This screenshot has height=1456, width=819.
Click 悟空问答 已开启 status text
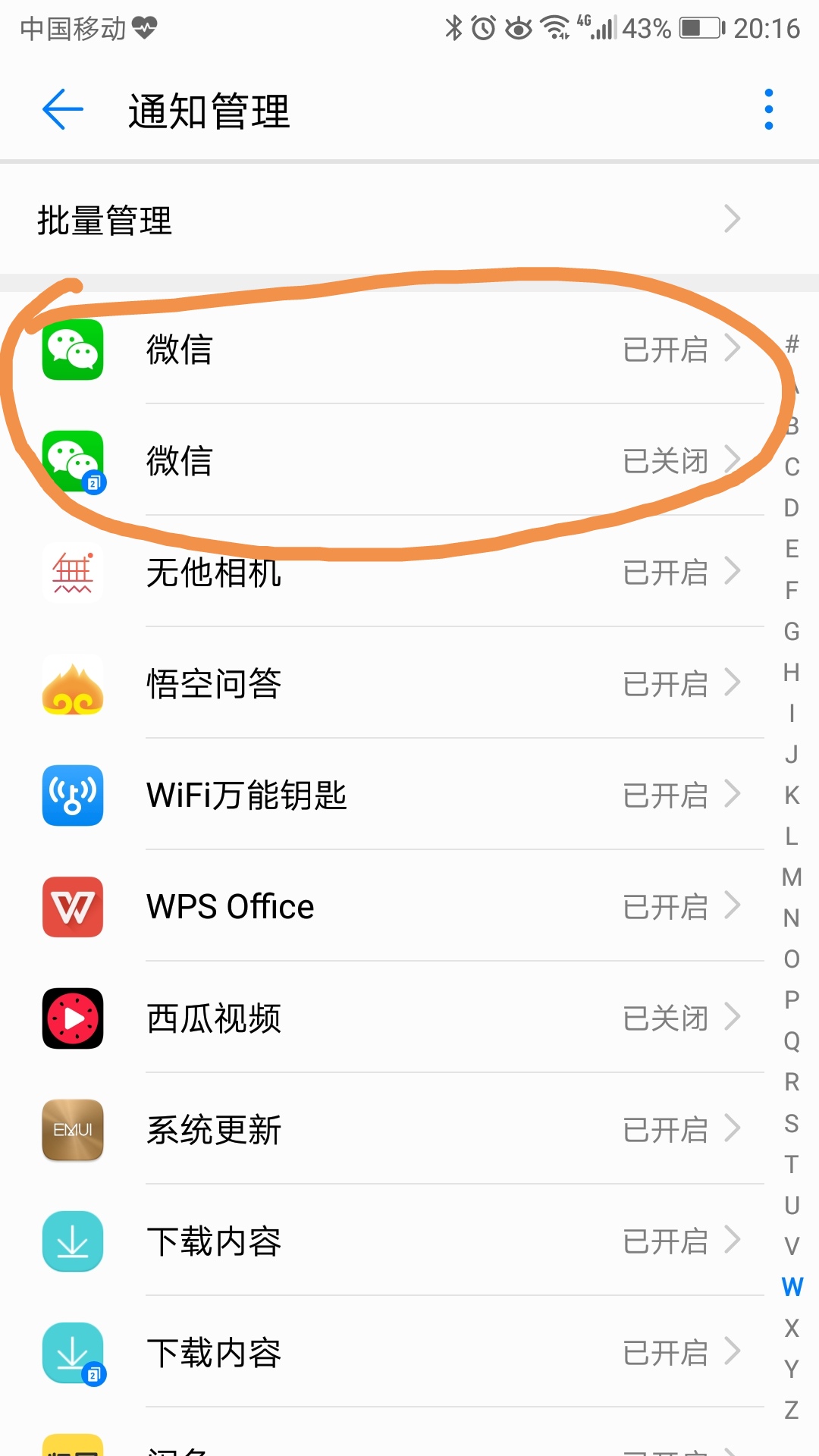click(665, 683)
